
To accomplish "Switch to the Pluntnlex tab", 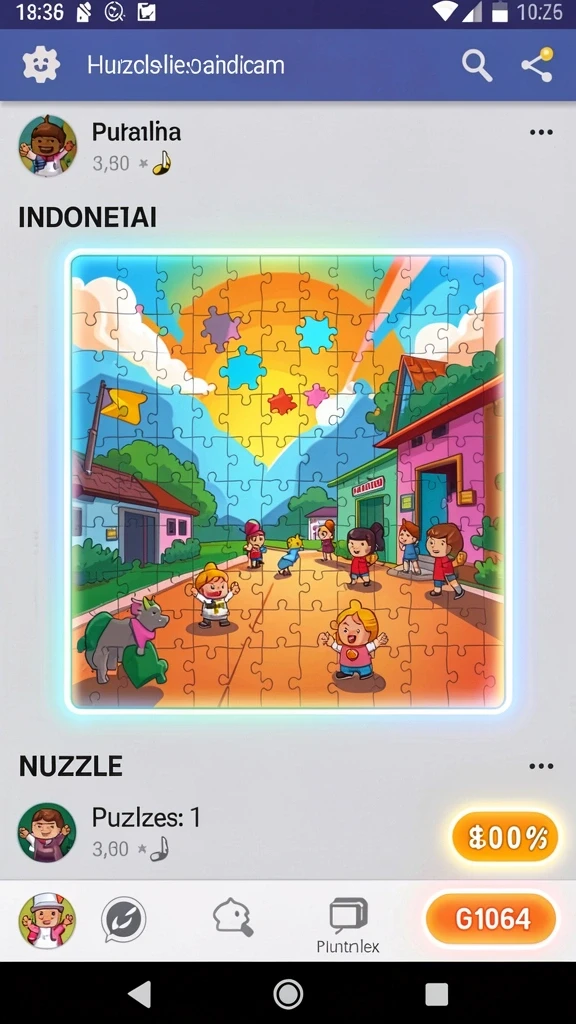I will [348, 925].
